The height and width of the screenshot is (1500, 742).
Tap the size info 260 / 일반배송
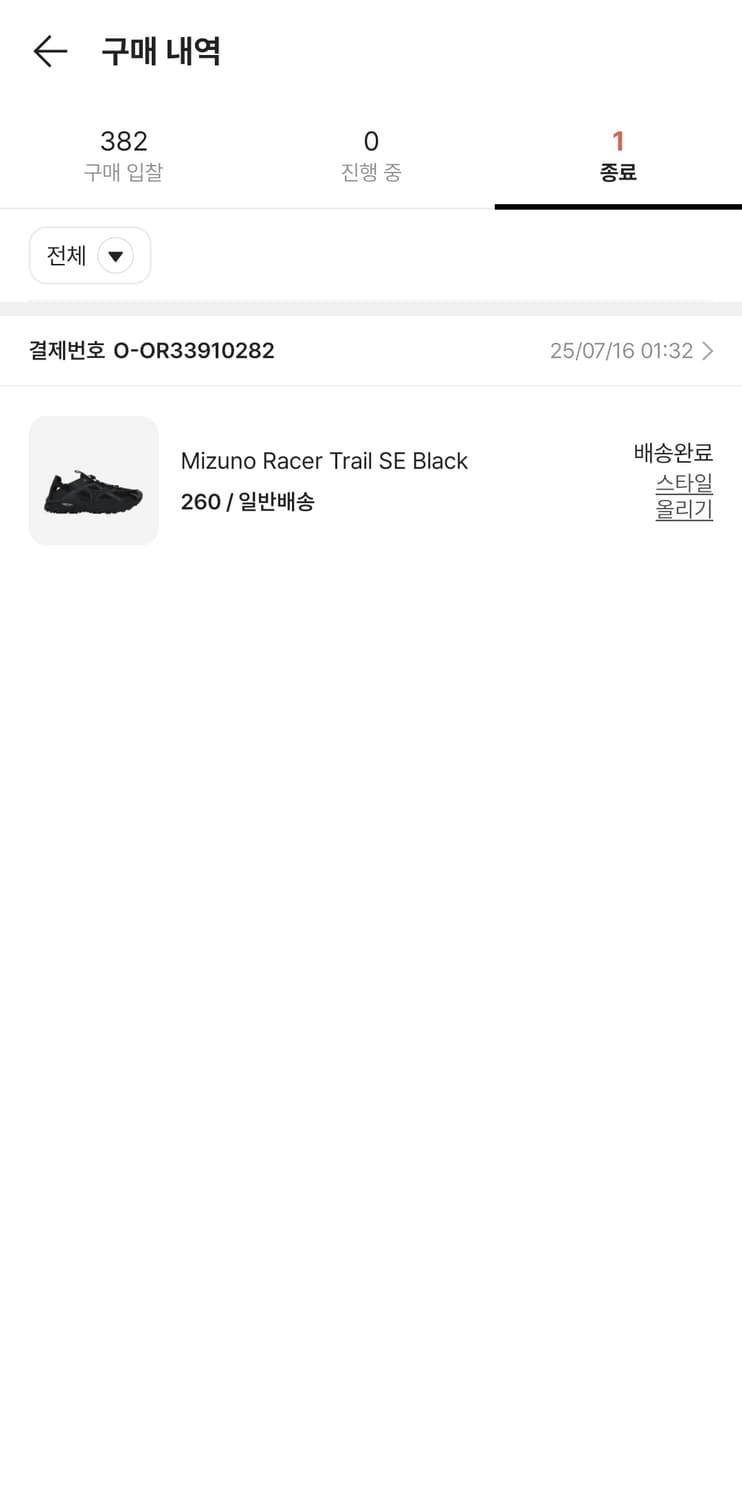(249, 502)
